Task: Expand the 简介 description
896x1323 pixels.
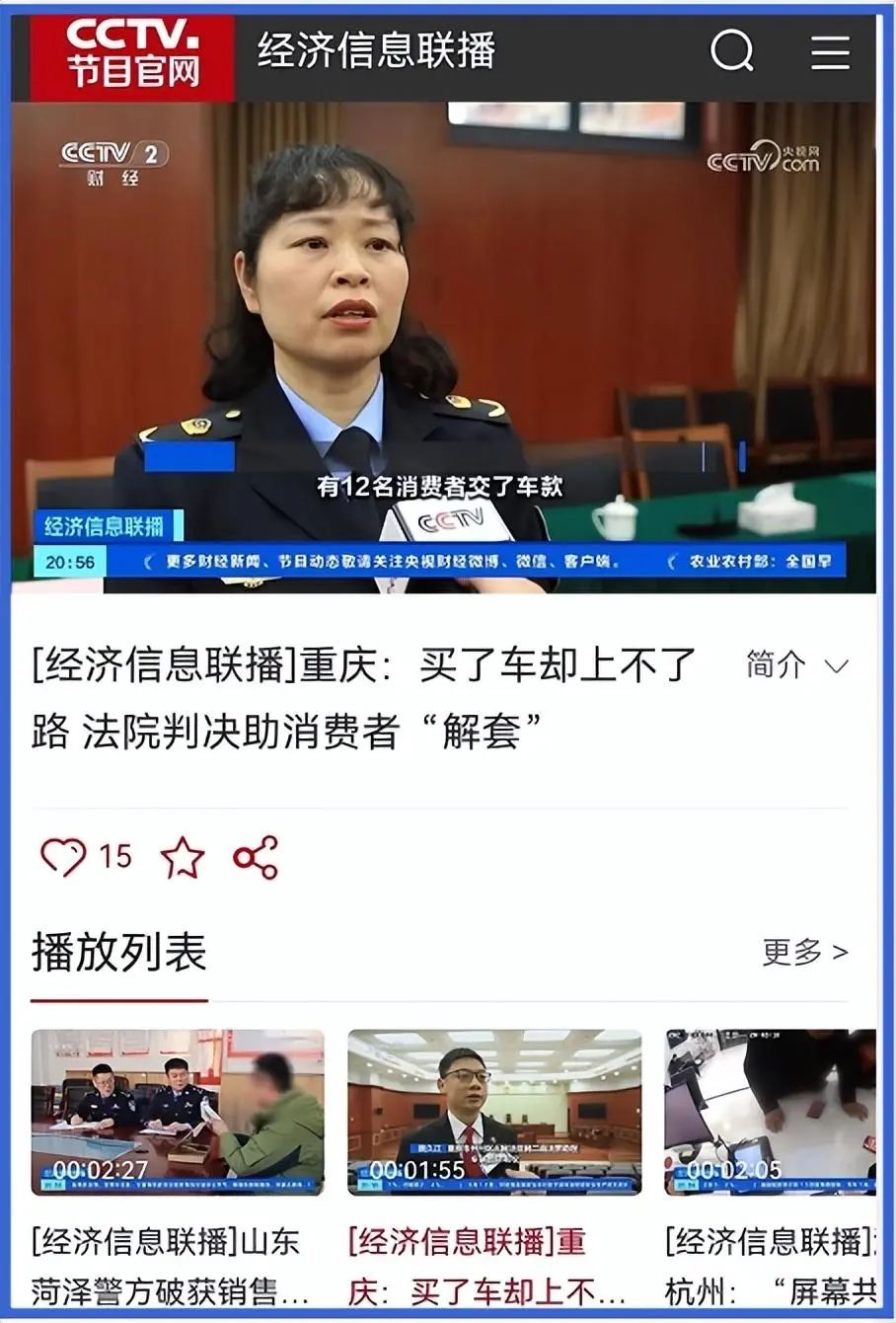Action: 796,665
